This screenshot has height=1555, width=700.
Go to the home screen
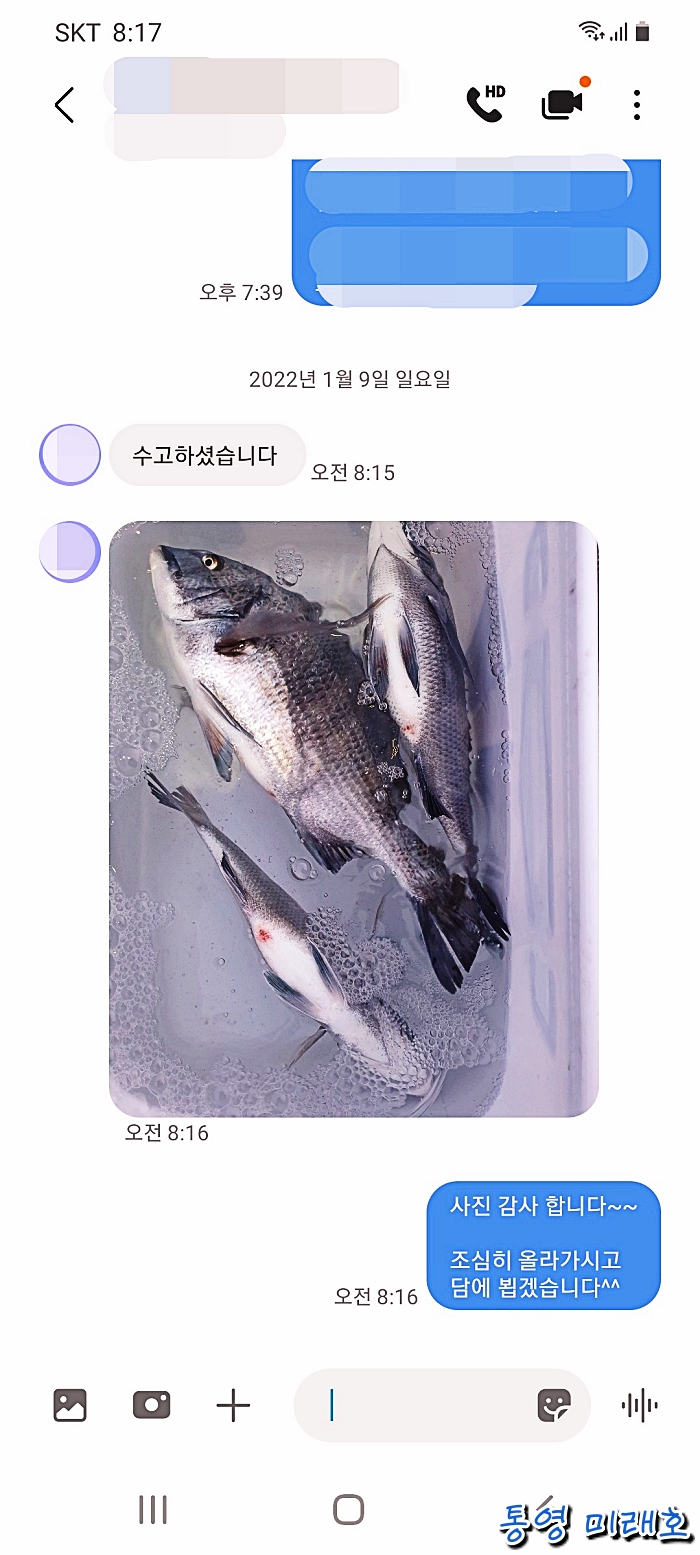click(x=348, y=1510)
